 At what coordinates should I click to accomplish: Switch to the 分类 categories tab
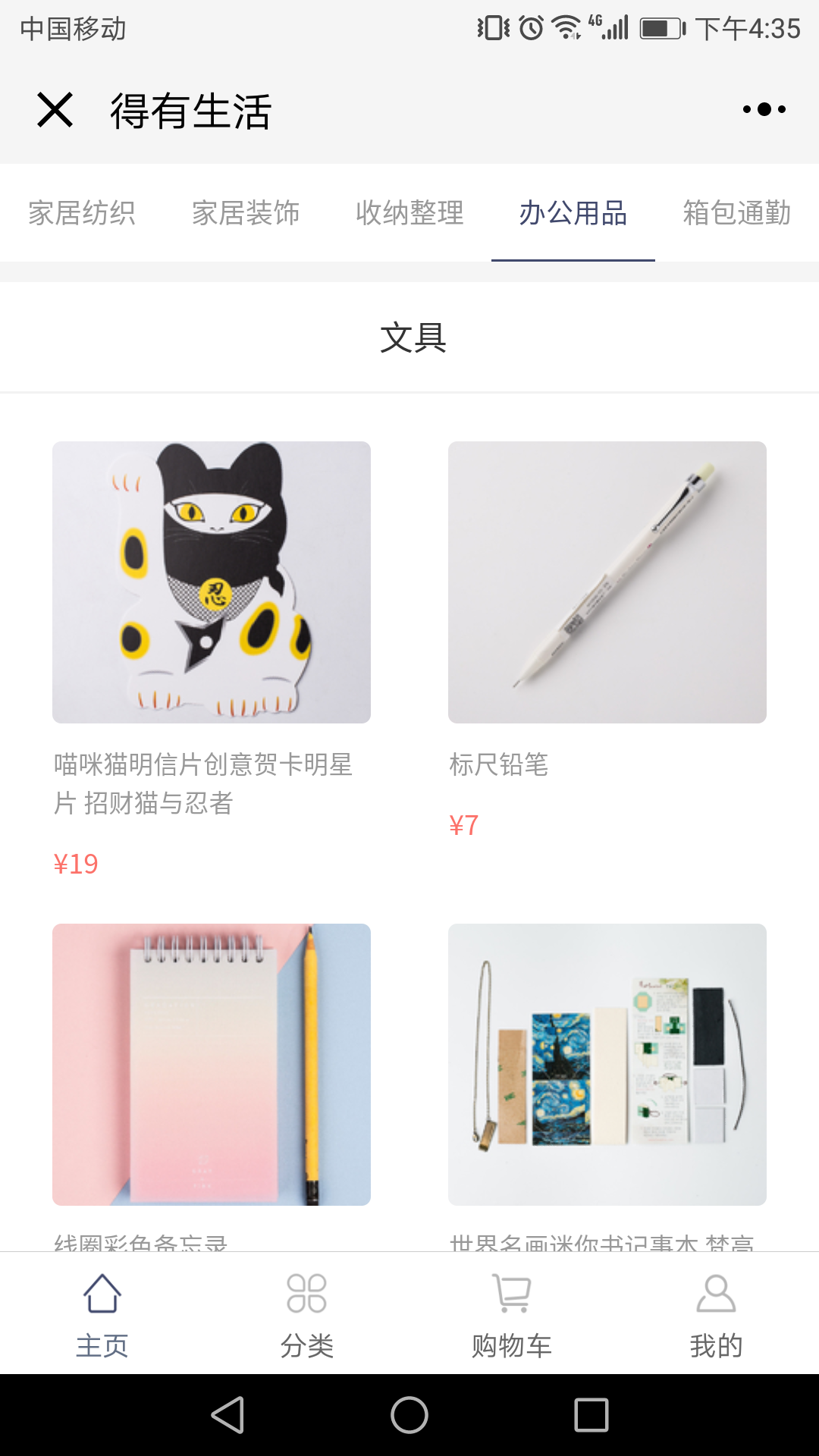tap(307, 1313)
